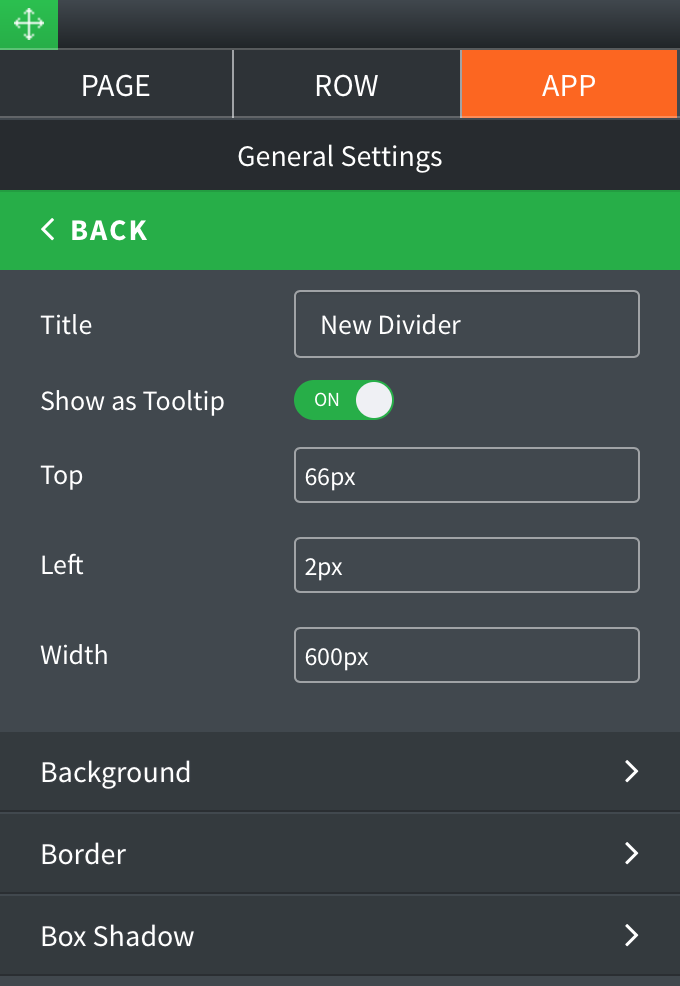Tap the Left value field
The height and width of the screenshot is (986, 680).
pyautogui.click(x=466, y=565)
